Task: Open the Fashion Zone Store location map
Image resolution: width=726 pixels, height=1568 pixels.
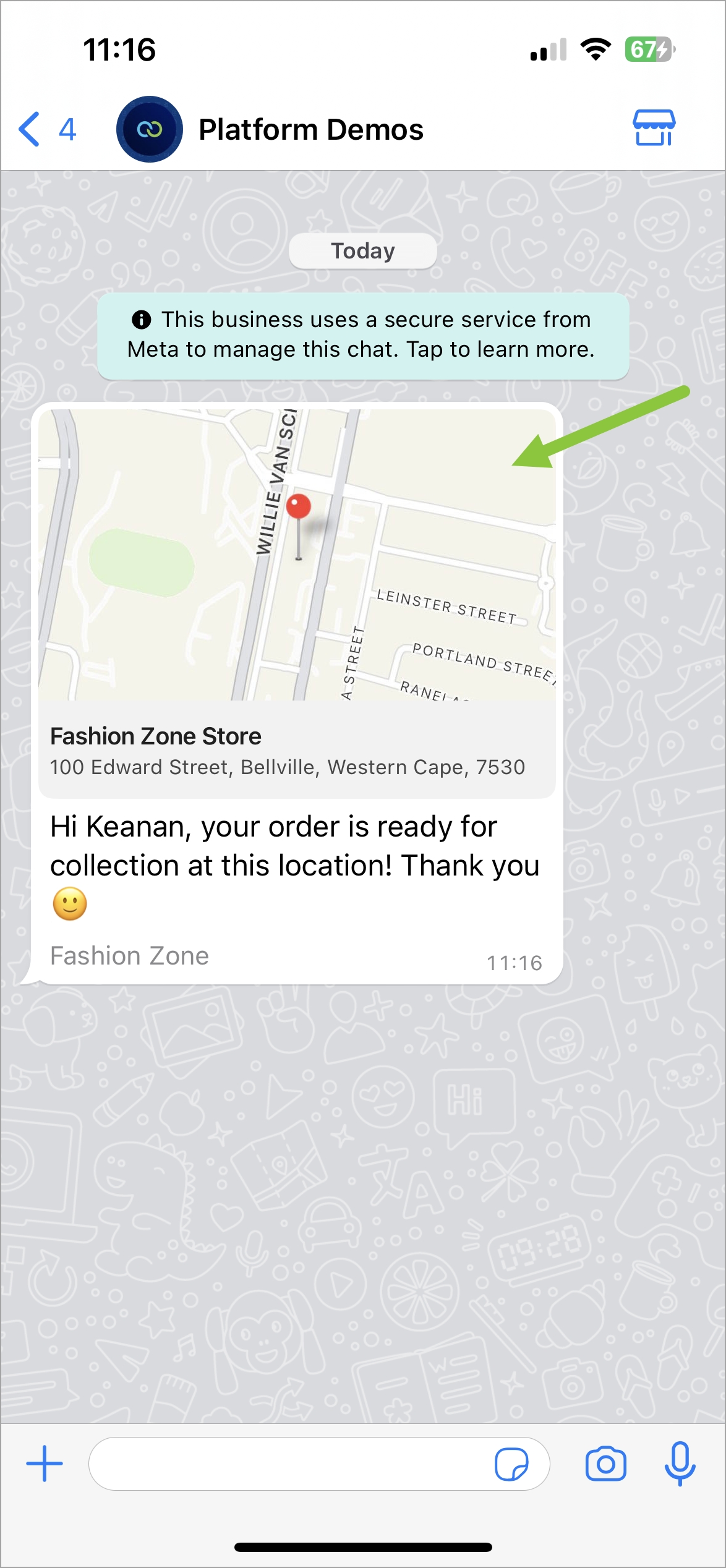Action: click(x=297, y=555)
